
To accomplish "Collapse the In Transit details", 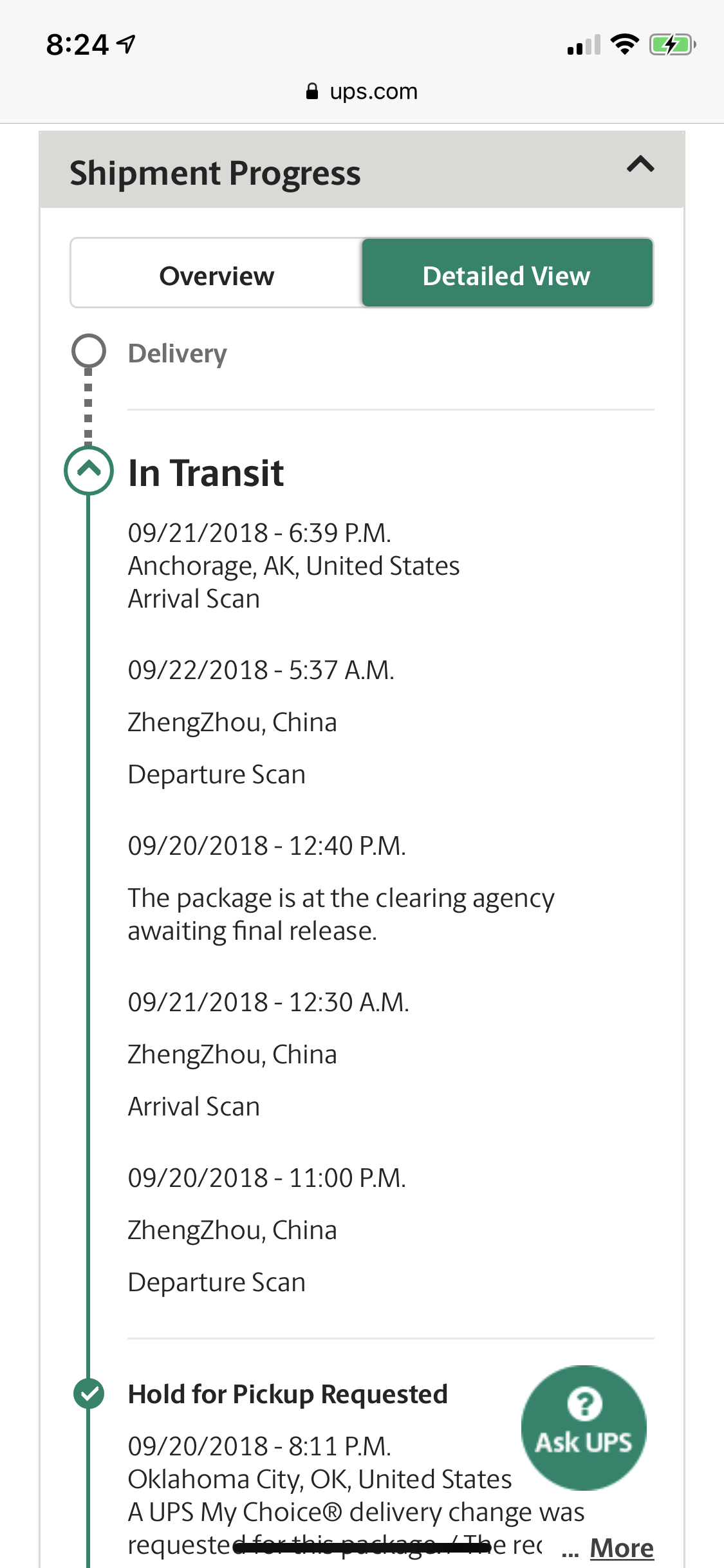I will click(89, 470).
